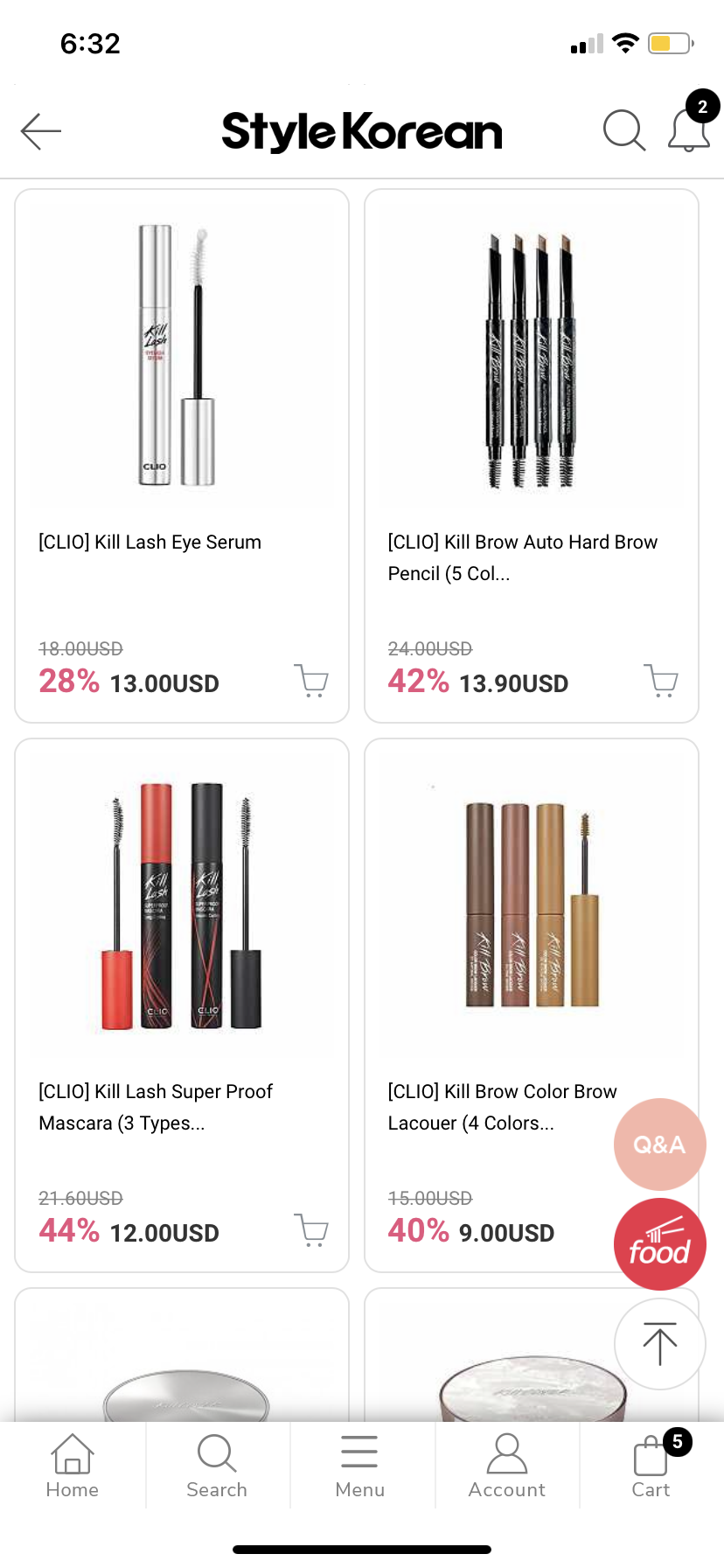This screenshot has height=1568, width=724.
Task: Open the Q&A floating button
Action: [x=659, y=1144]
